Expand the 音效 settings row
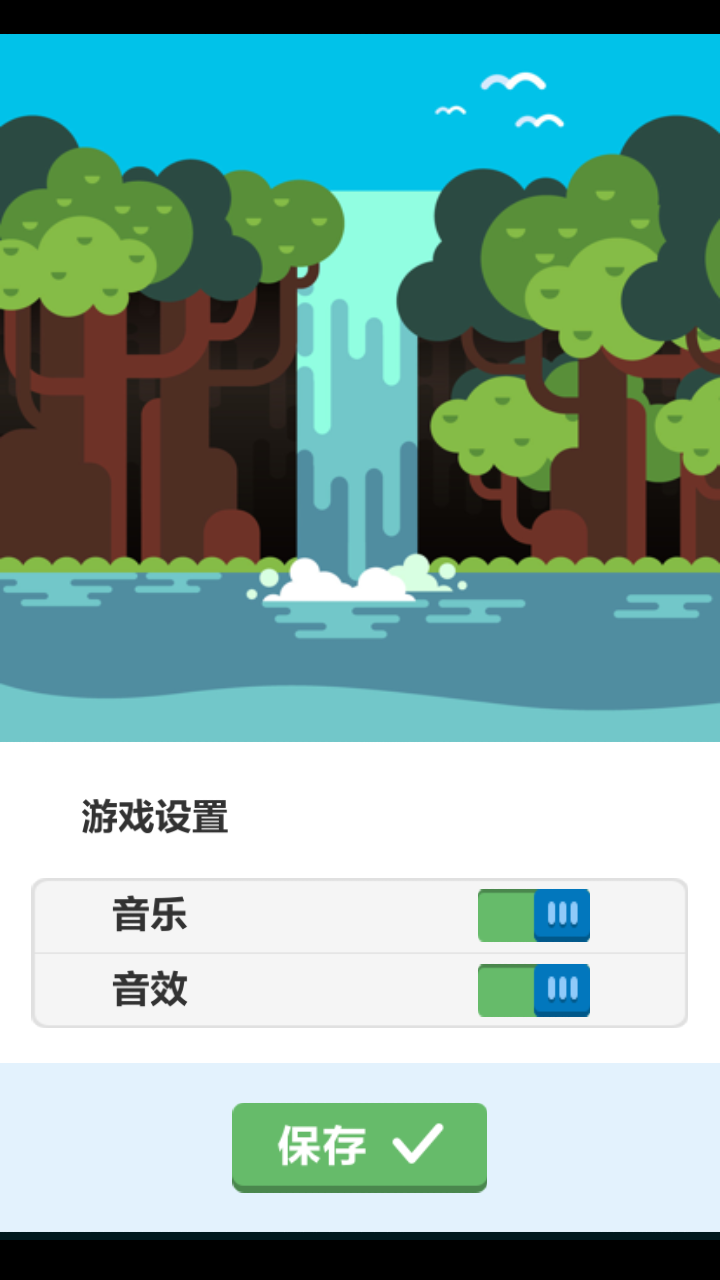The width and height of the screenshot is (720, 1280). (300, 990)
